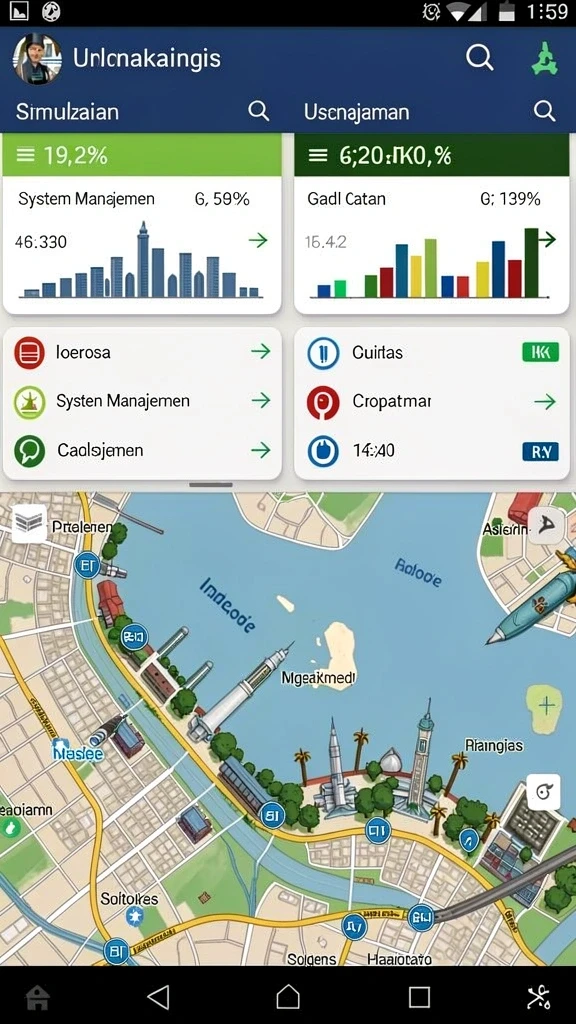Open the map layers button
Screen dimensions: 576x1024
pos(29,523)
